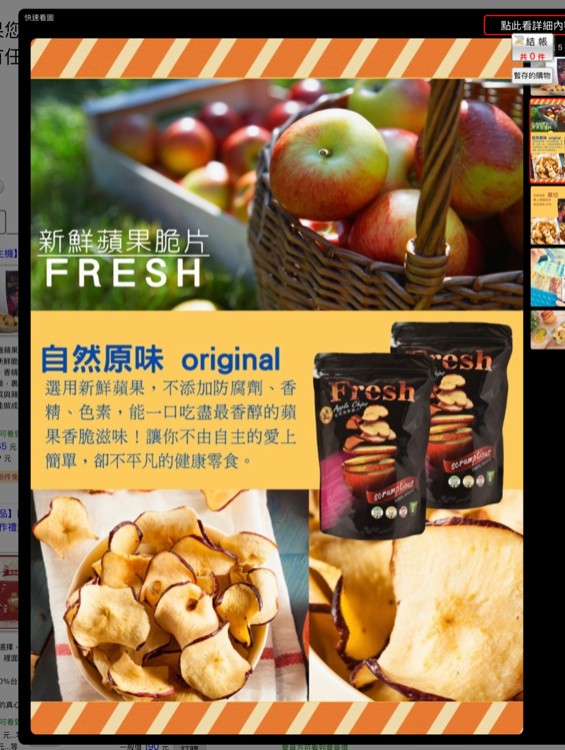Select the last thumbnail in the gallery strip

[548, 330]
